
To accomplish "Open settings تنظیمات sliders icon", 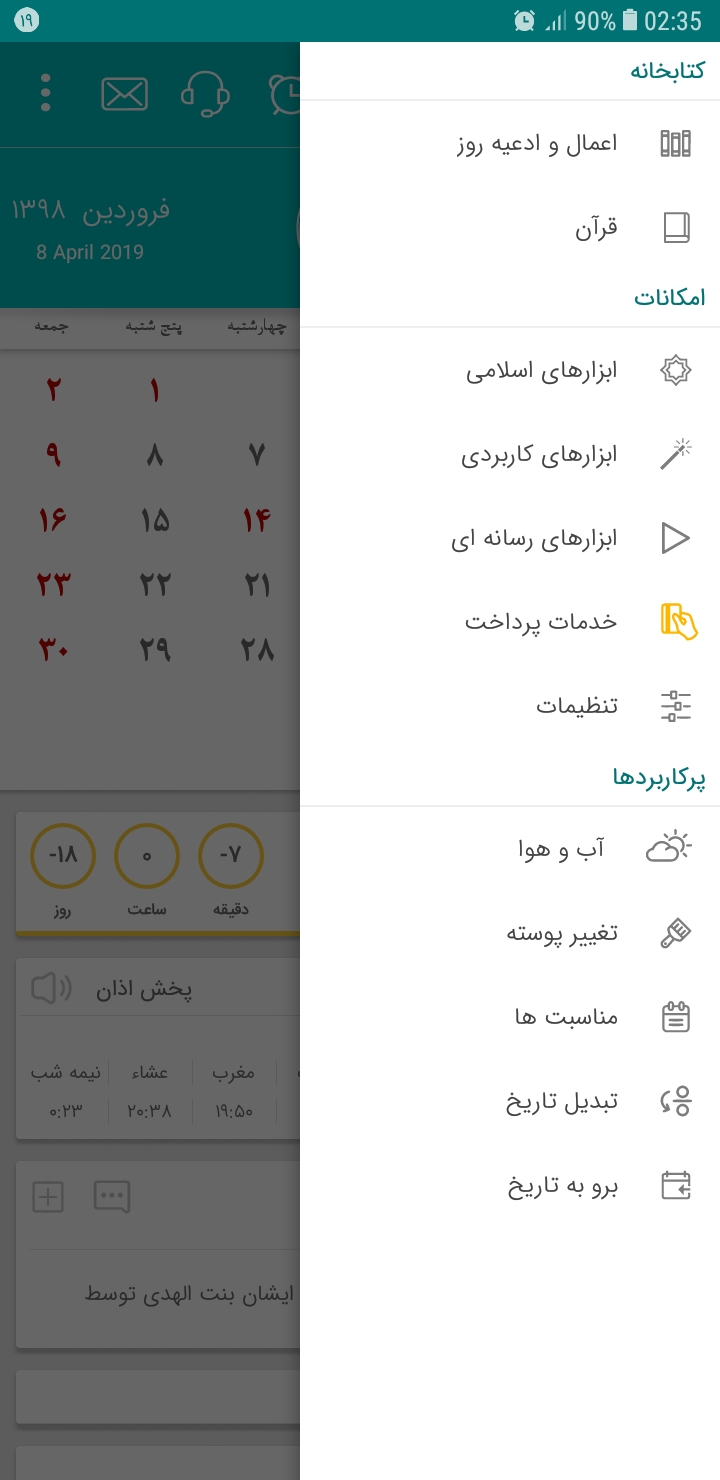I will pyautogui.click(x=677, y=705).
